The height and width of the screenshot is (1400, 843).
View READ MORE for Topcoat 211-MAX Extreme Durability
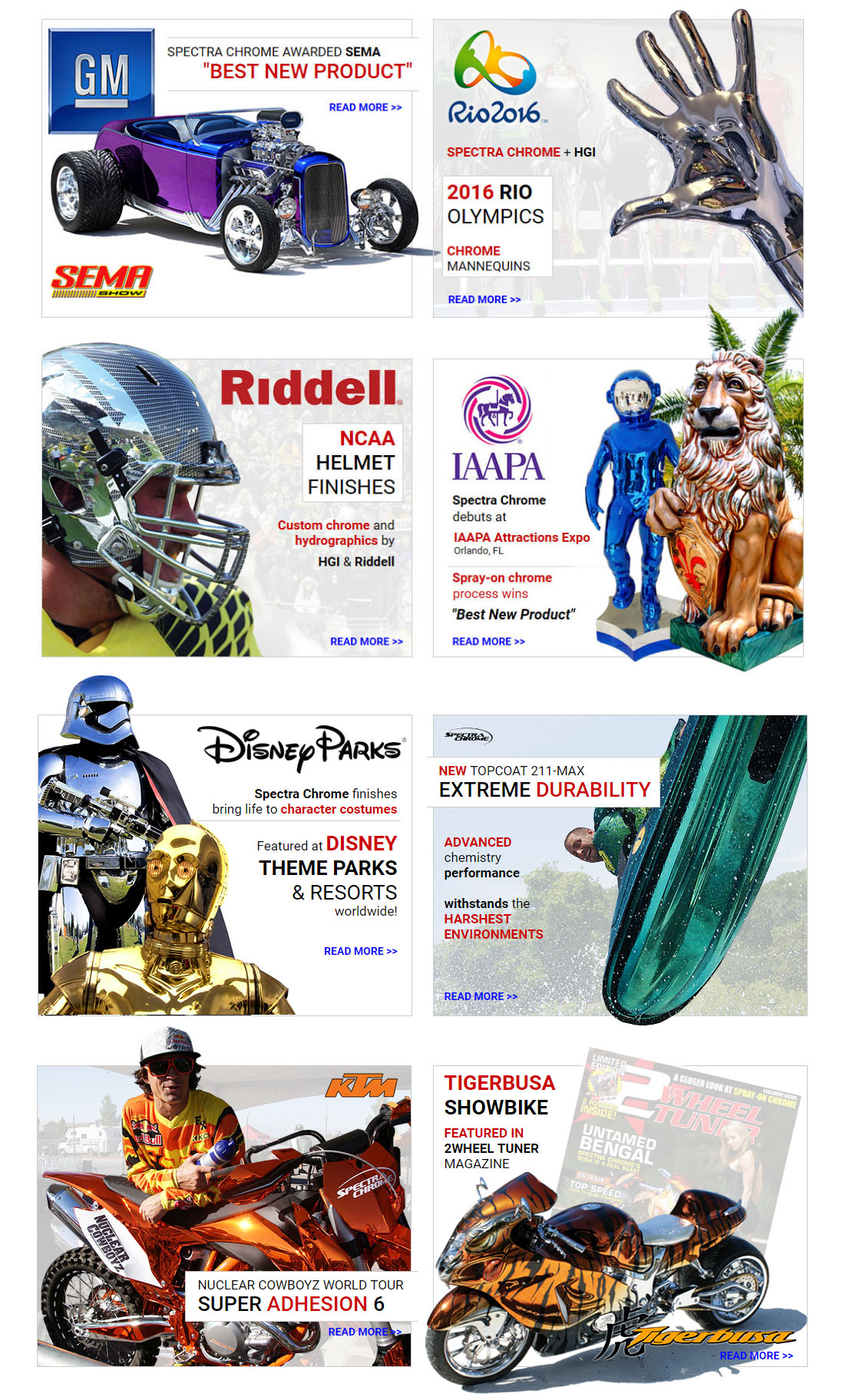[x=480, y=996]
